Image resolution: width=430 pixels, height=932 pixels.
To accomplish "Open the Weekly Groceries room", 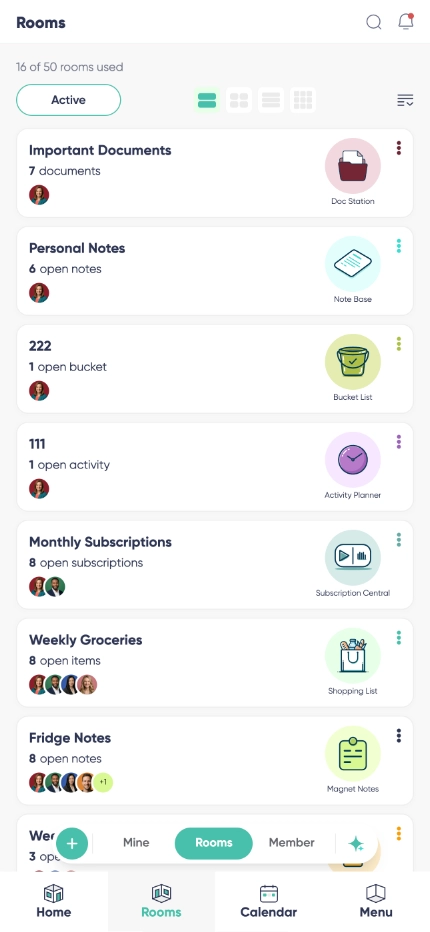I will point(215,663).
